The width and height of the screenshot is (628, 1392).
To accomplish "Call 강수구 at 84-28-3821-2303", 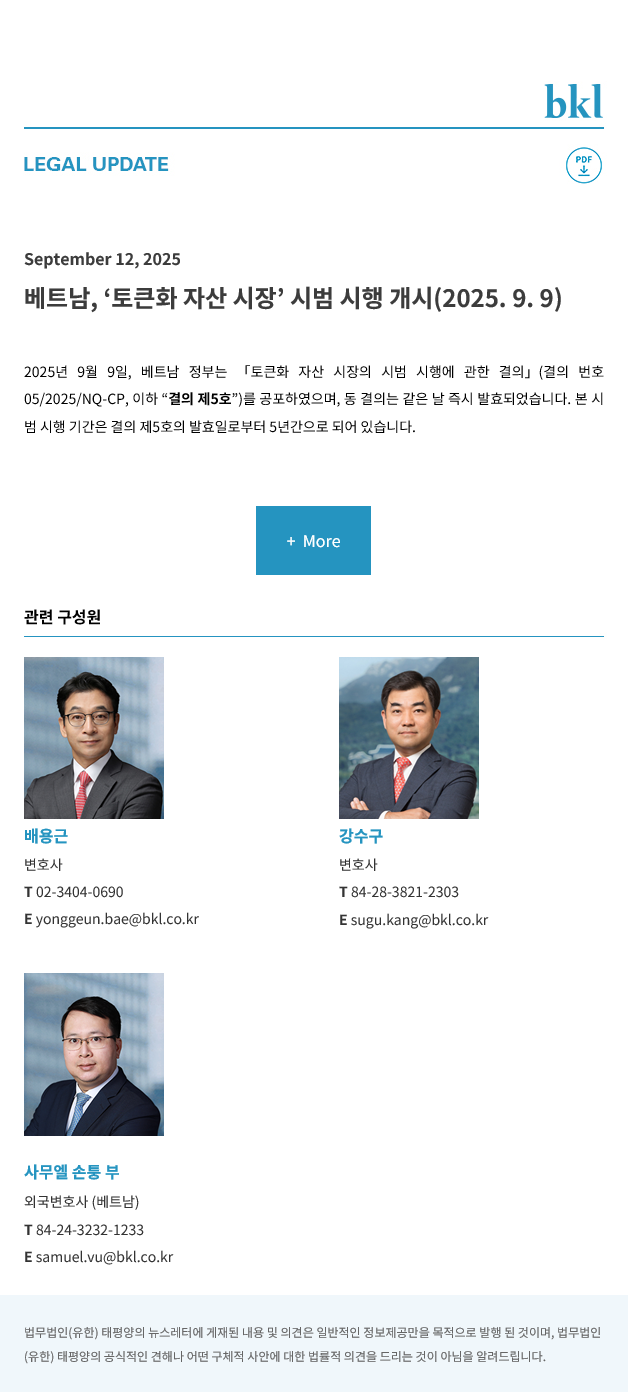I will click(x=404, y=891).
